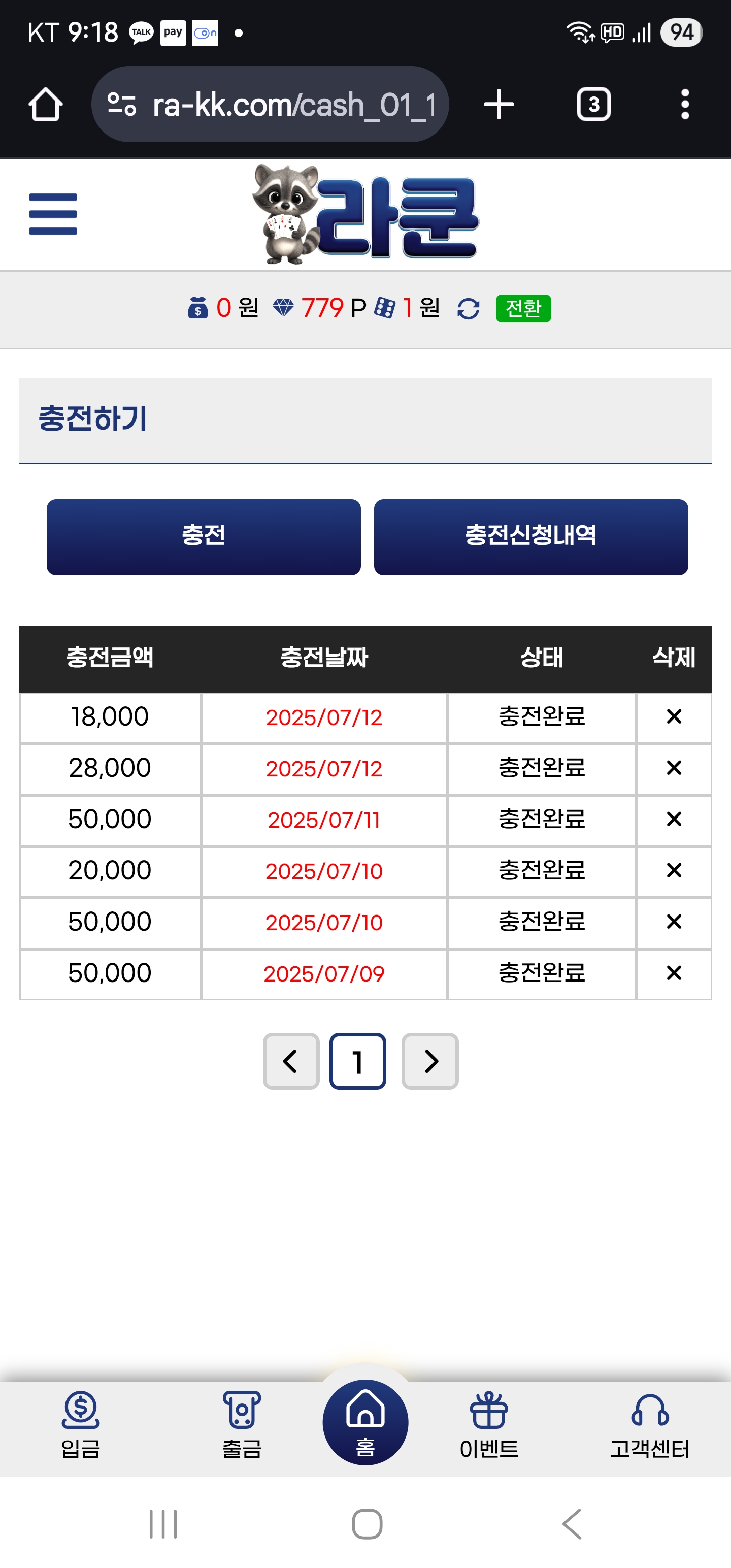
Task: Open the hamburger drawer menu
Action: coord(53,214)
